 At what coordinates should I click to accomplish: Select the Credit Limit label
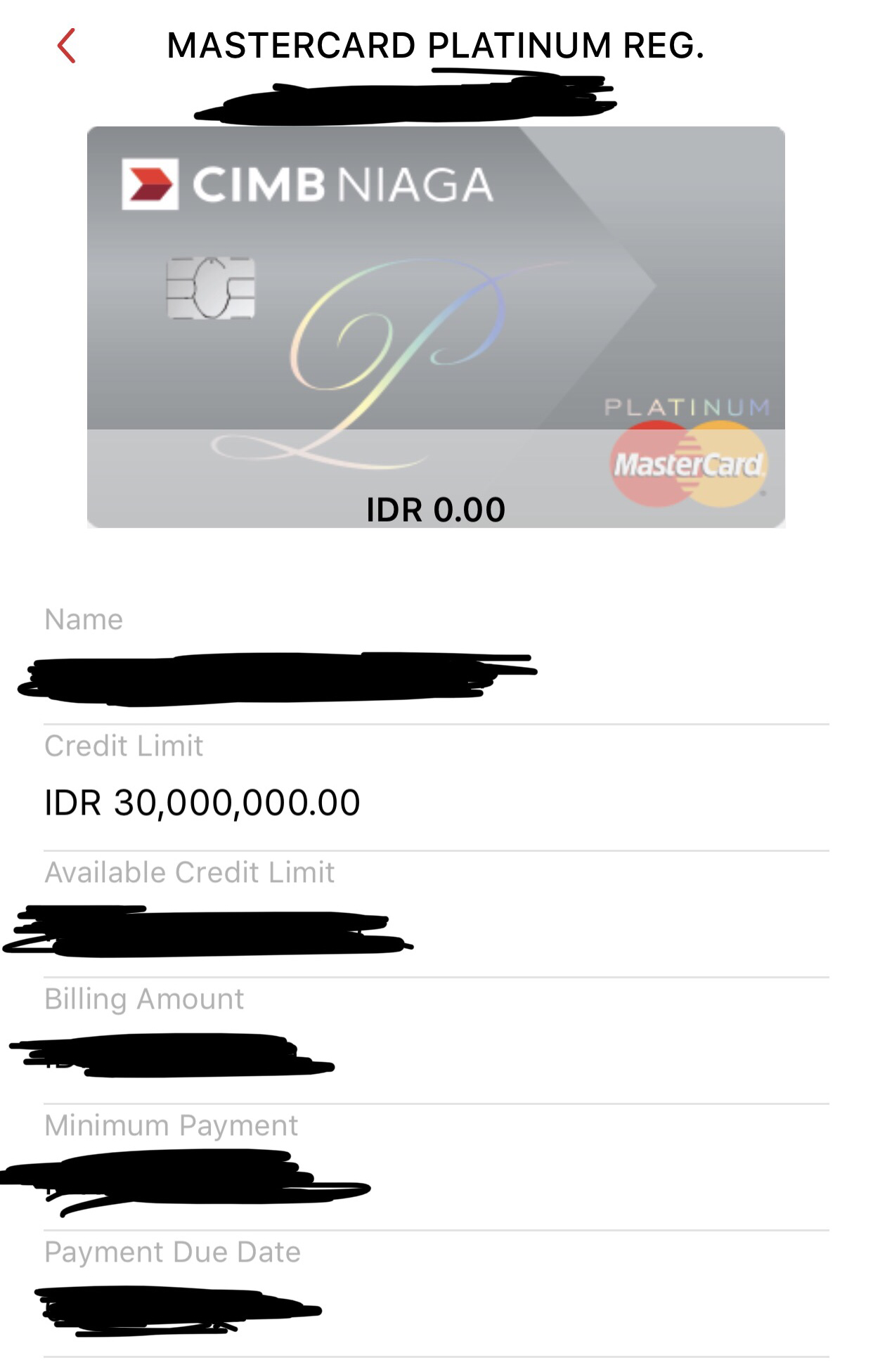click(x=123, y=746)
